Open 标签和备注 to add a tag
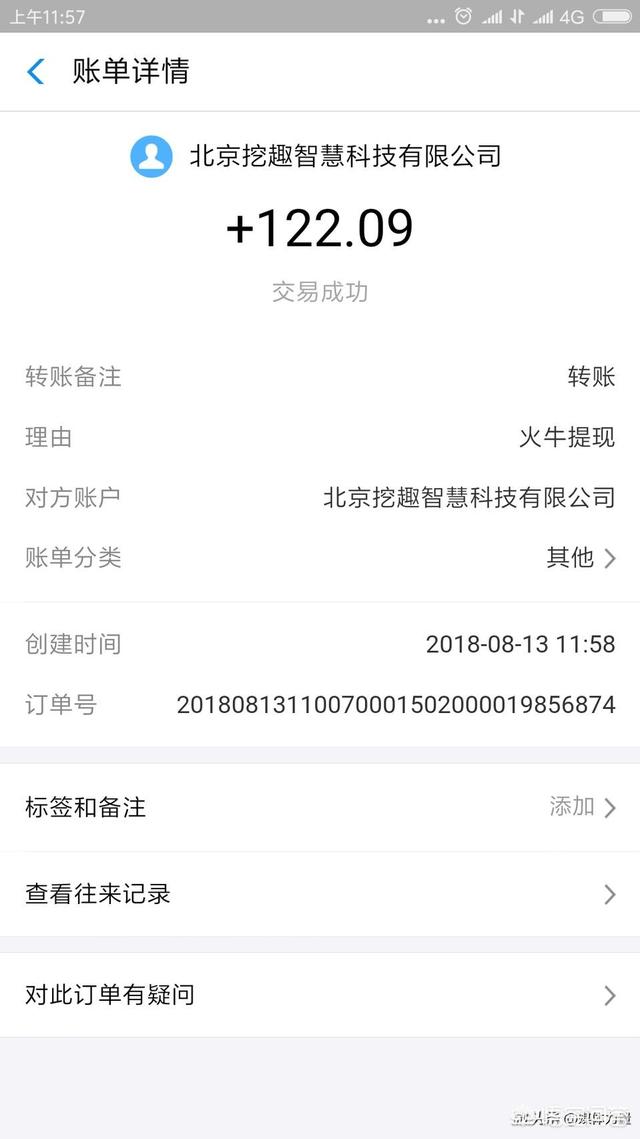The width and height of the screenshot is (640, 1139). (x=320, y=807)
